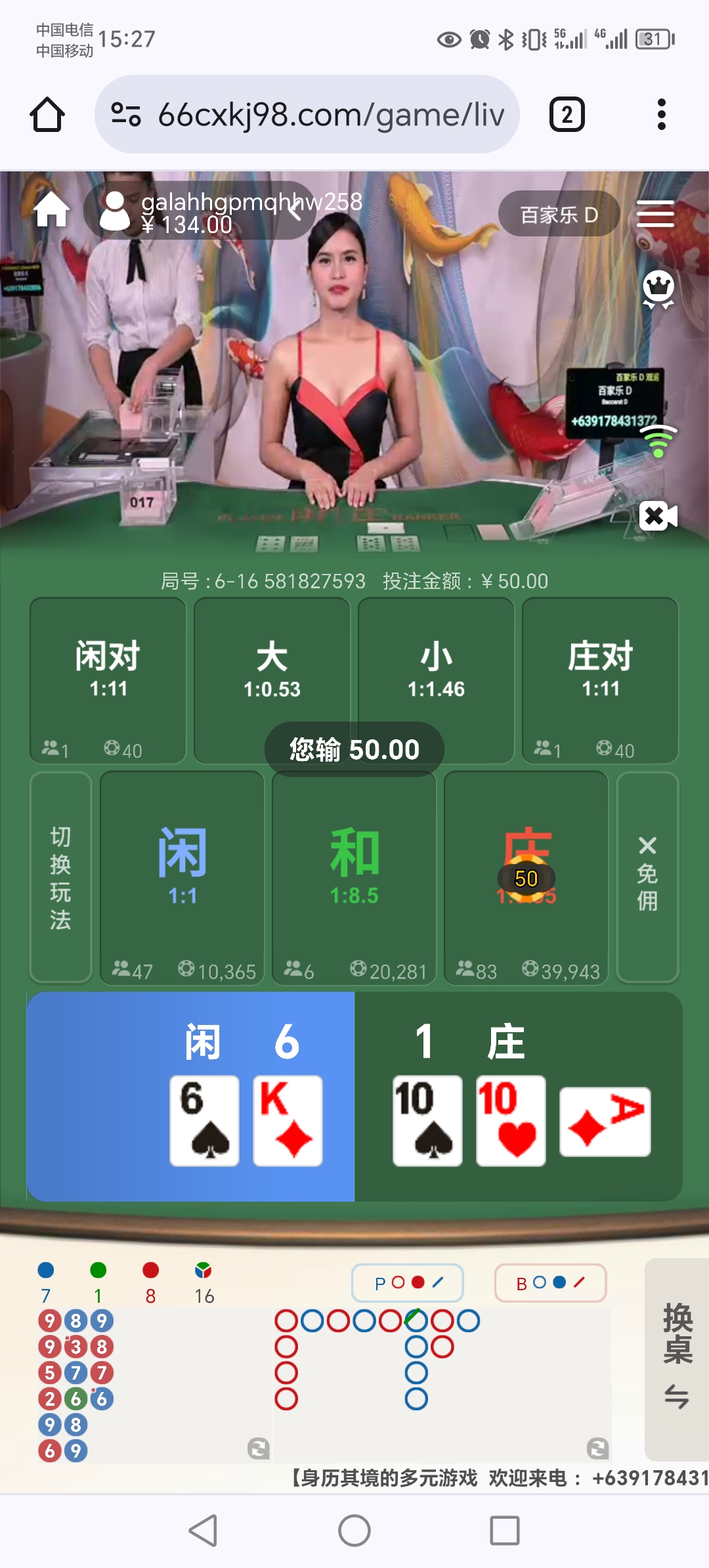
Task: Toggle the video camera off icon
Action: (x=658, y=516)
